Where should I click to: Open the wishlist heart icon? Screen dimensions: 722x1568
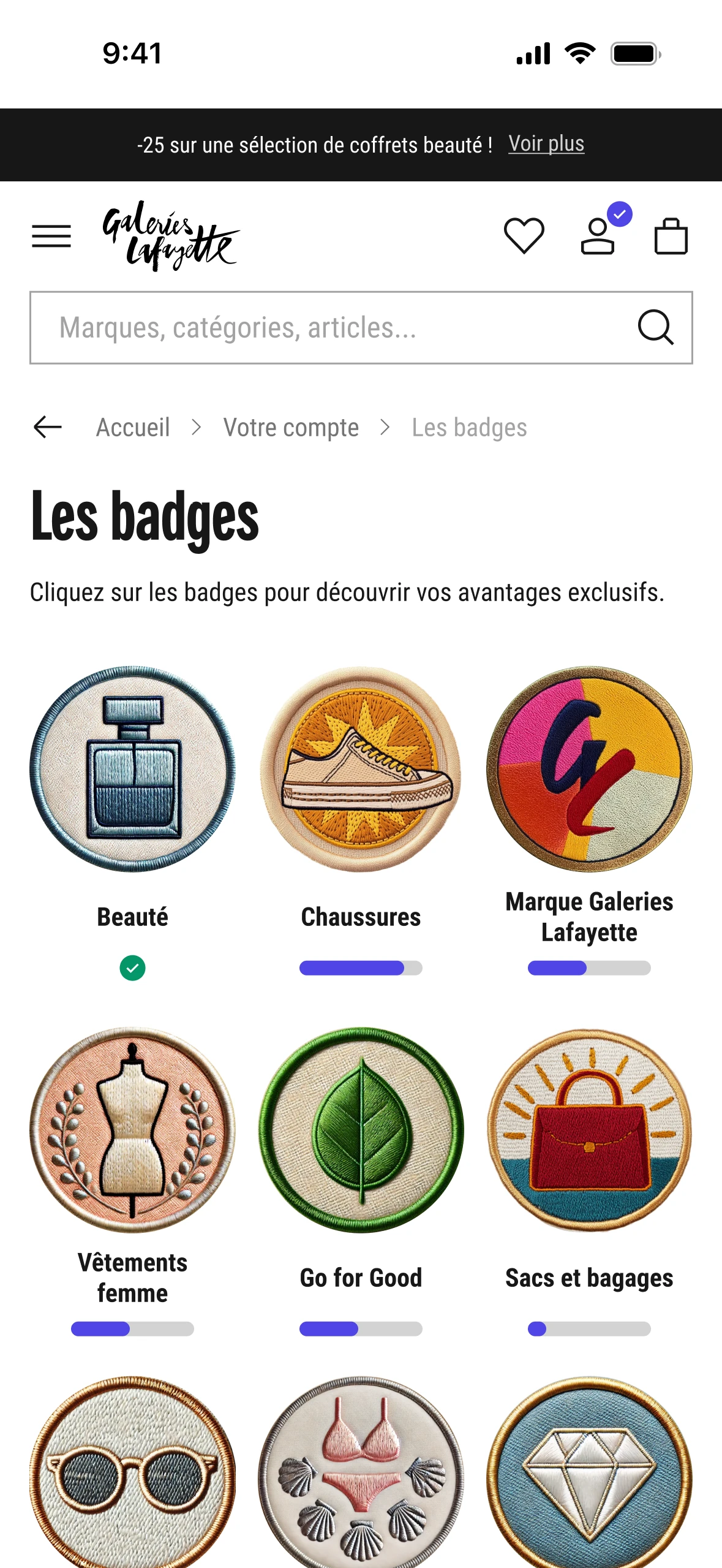click(524, 237)
